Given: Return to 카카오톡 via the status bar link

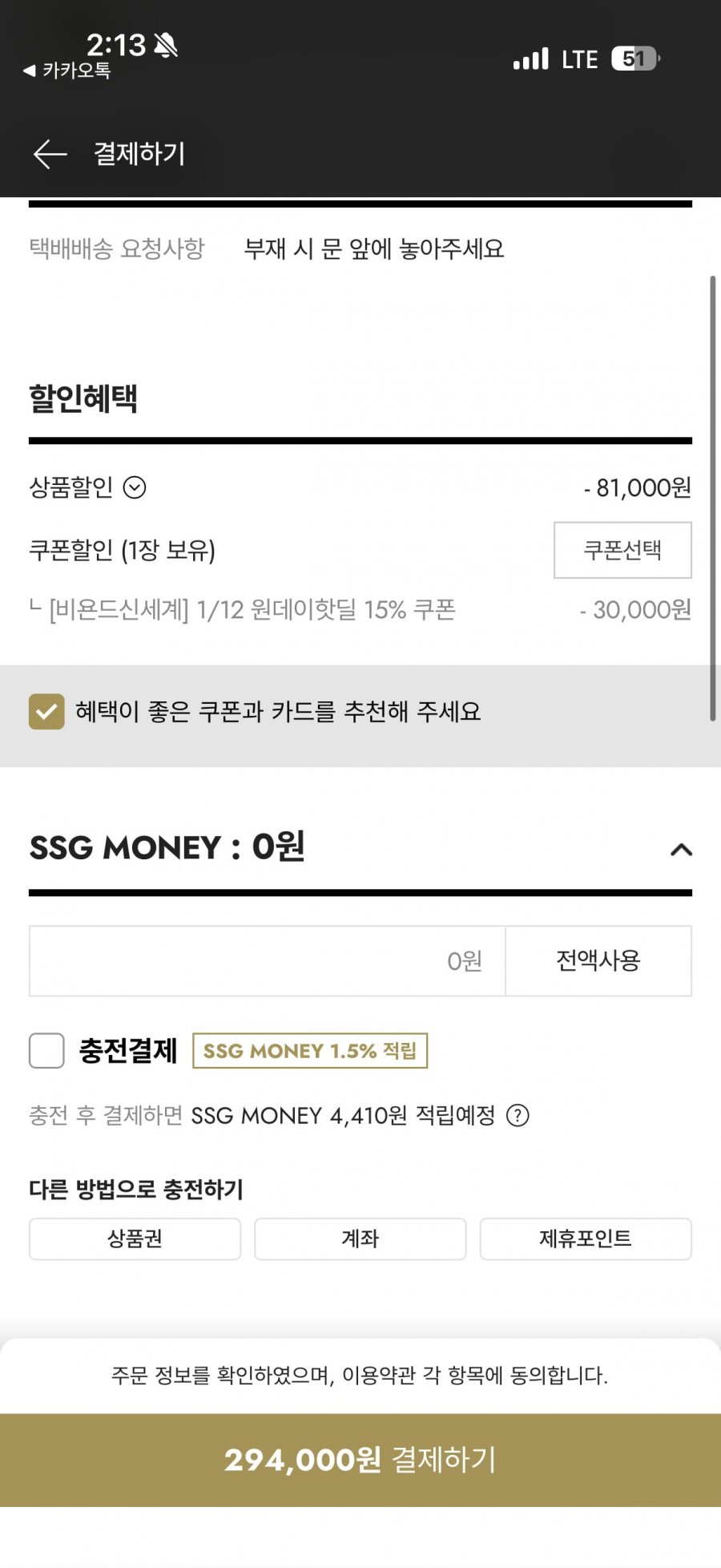Looking at the screenshot, I should 67,71.
